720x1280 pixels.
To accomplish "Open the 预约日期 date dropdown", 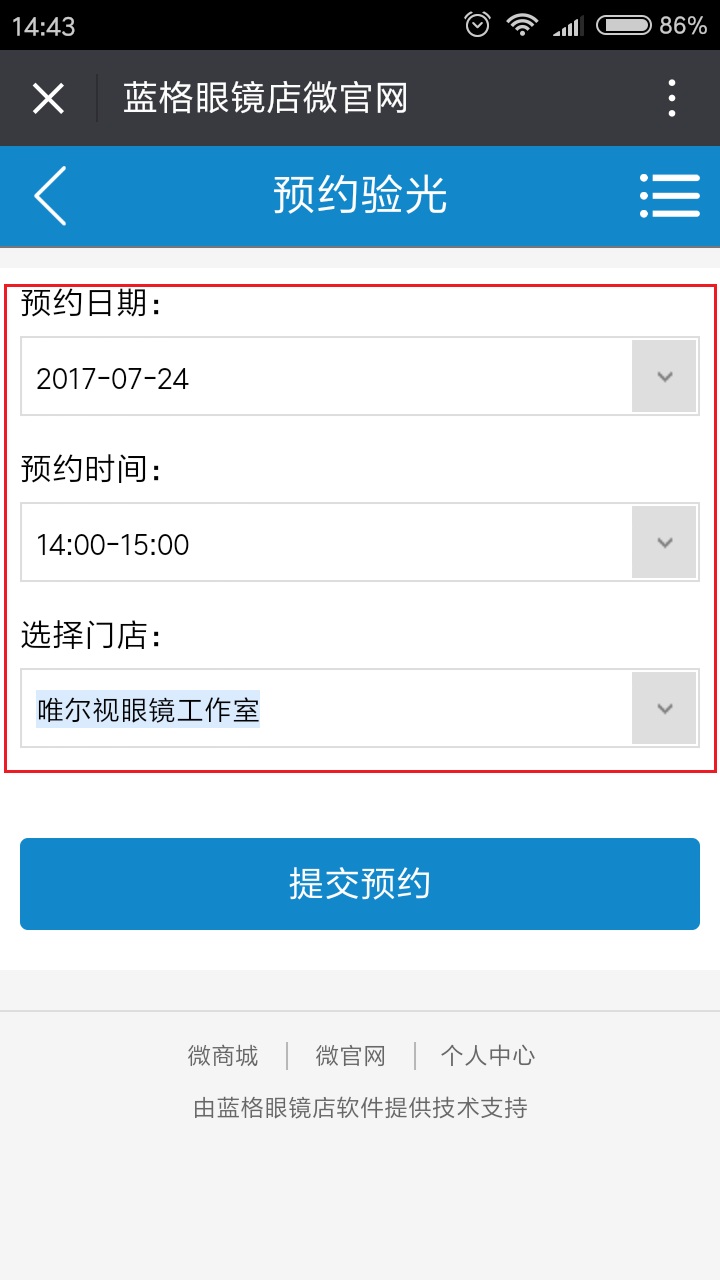I will 663,376.
